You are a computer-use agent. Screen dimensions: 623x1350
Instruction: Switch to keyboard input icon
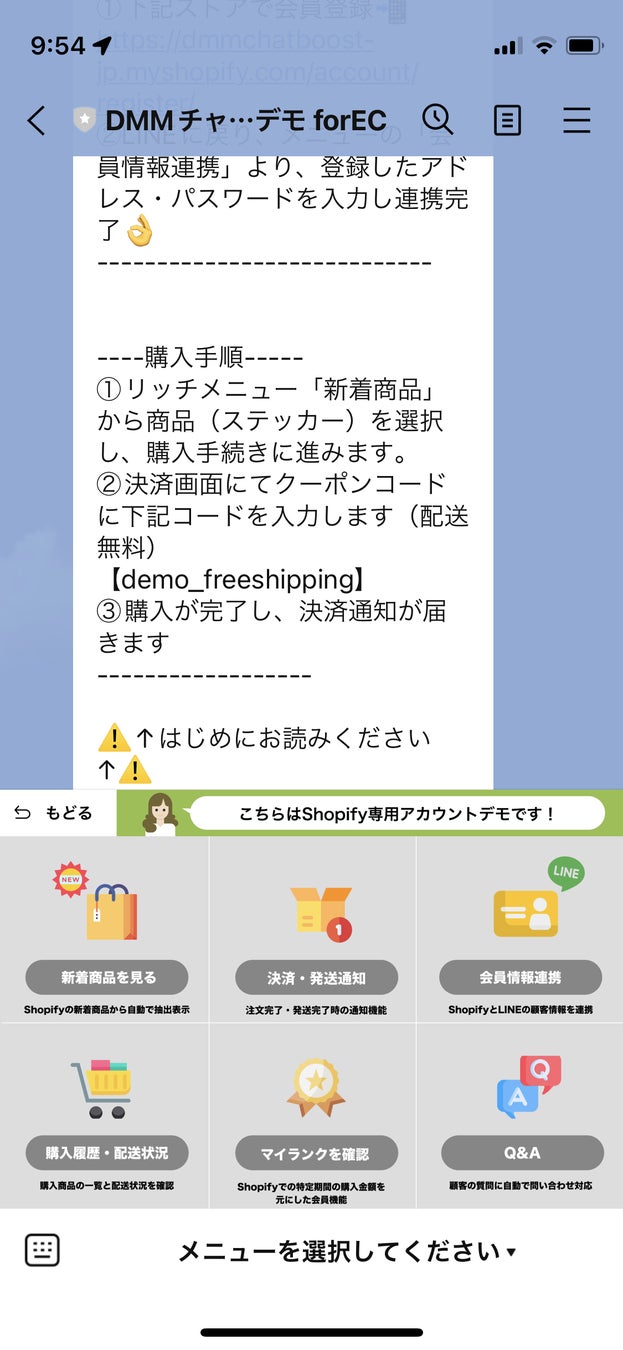[x=42, y=1250]
